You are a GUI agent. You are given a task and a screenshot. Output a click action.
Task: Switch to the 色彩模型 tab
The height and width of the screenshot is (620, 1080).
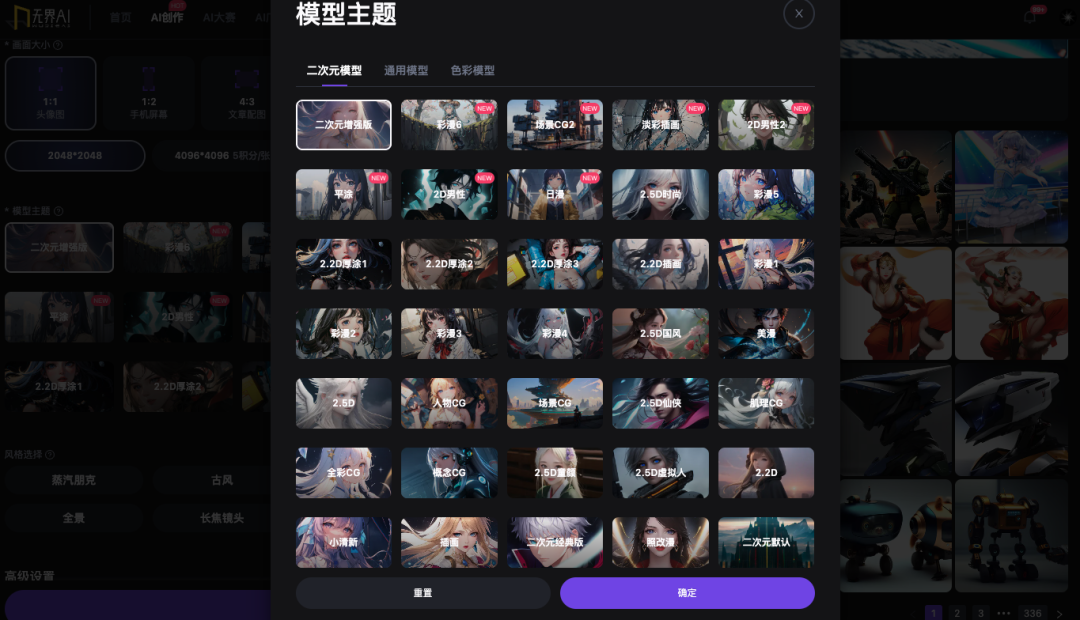(472, 70)
